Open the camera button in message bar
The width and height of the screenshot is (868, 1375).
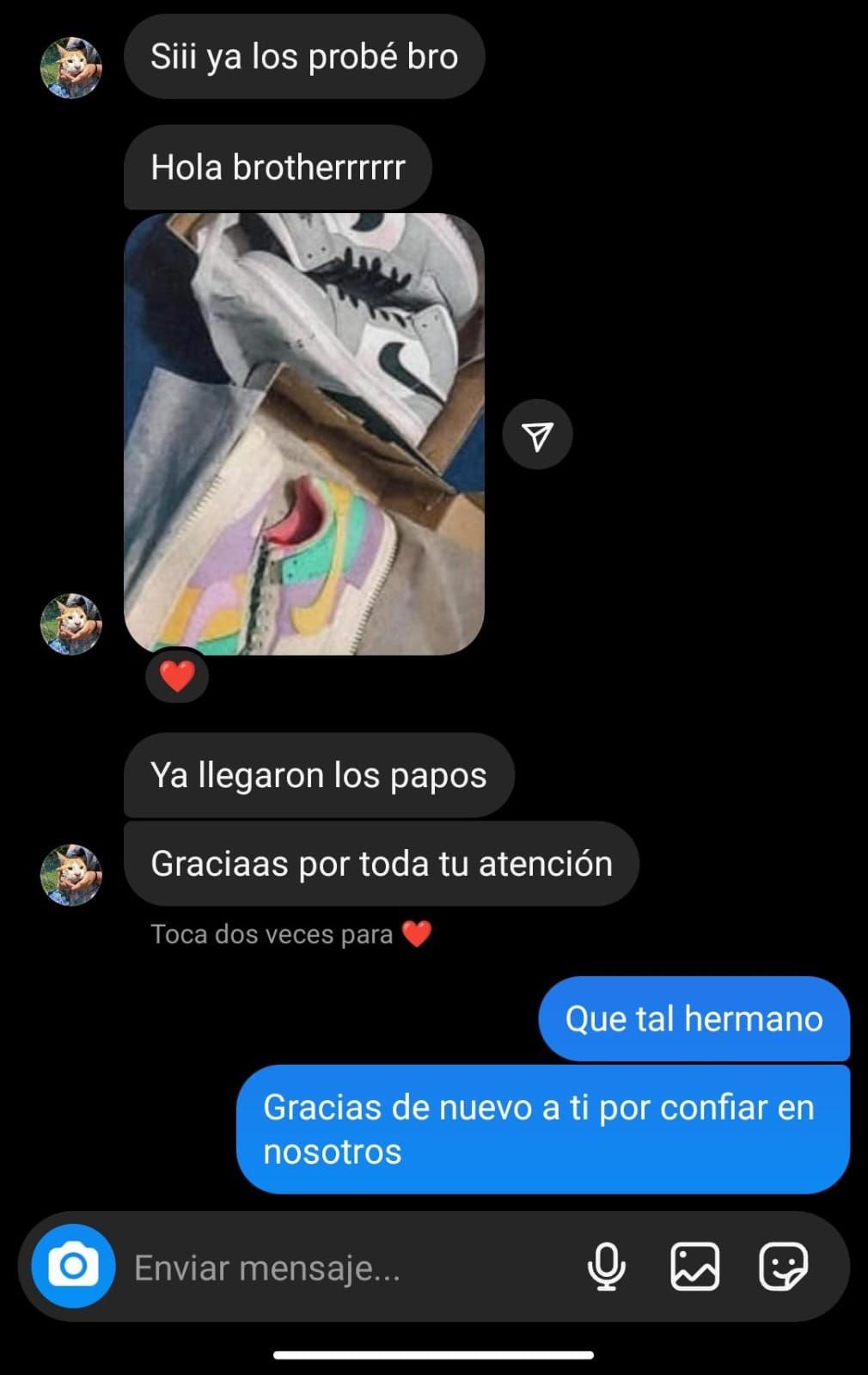73,1266
